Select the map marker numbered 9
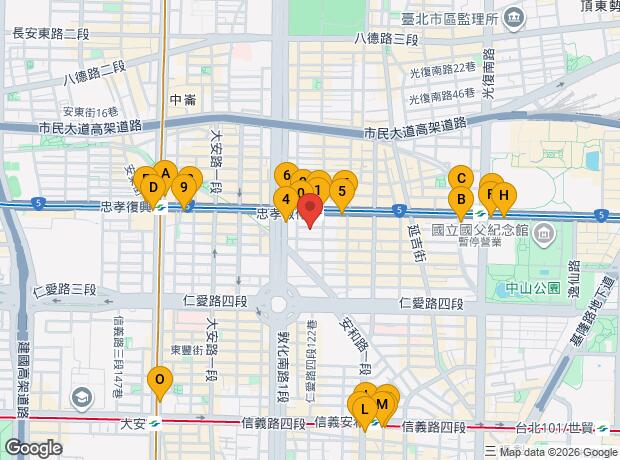Screen dimensions: 620x460 pos(184,187)
